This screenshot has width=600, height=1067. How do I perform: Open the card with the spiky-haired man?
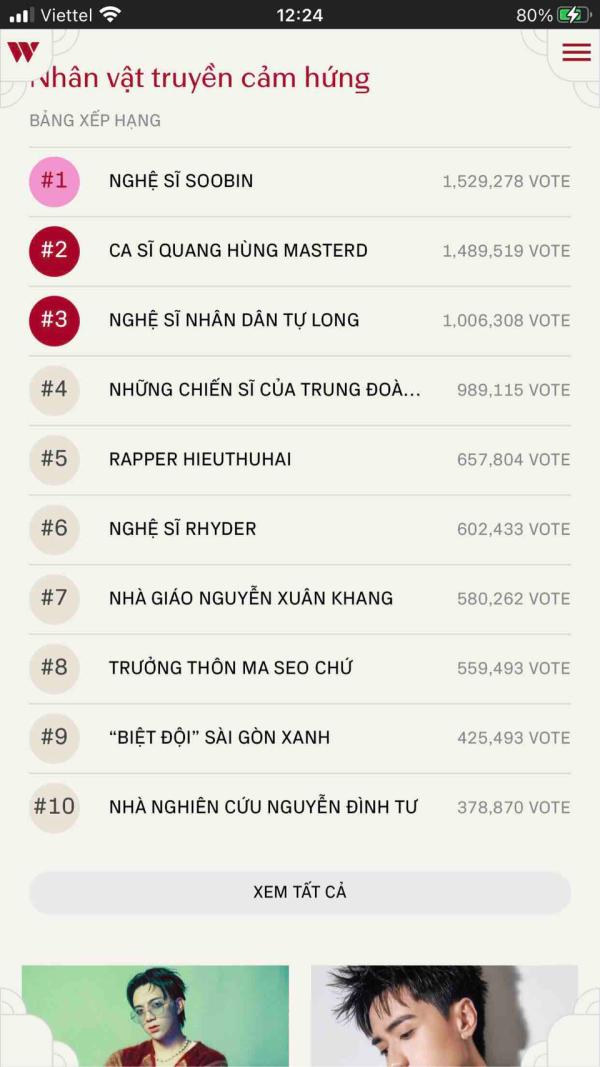pyautogui.click(x=444, y=1015)
